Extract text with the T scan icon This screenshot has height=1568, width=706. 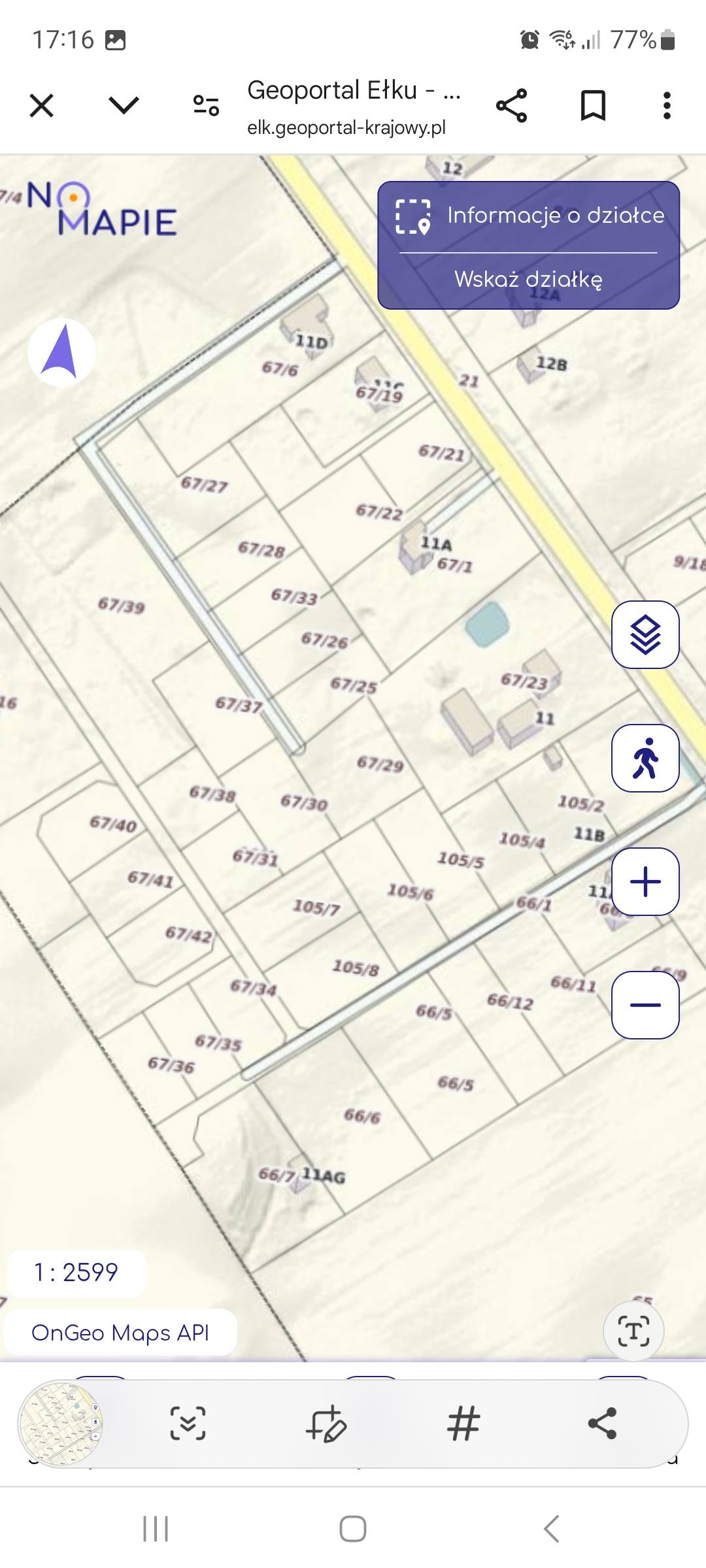[x=633, y=1331]
